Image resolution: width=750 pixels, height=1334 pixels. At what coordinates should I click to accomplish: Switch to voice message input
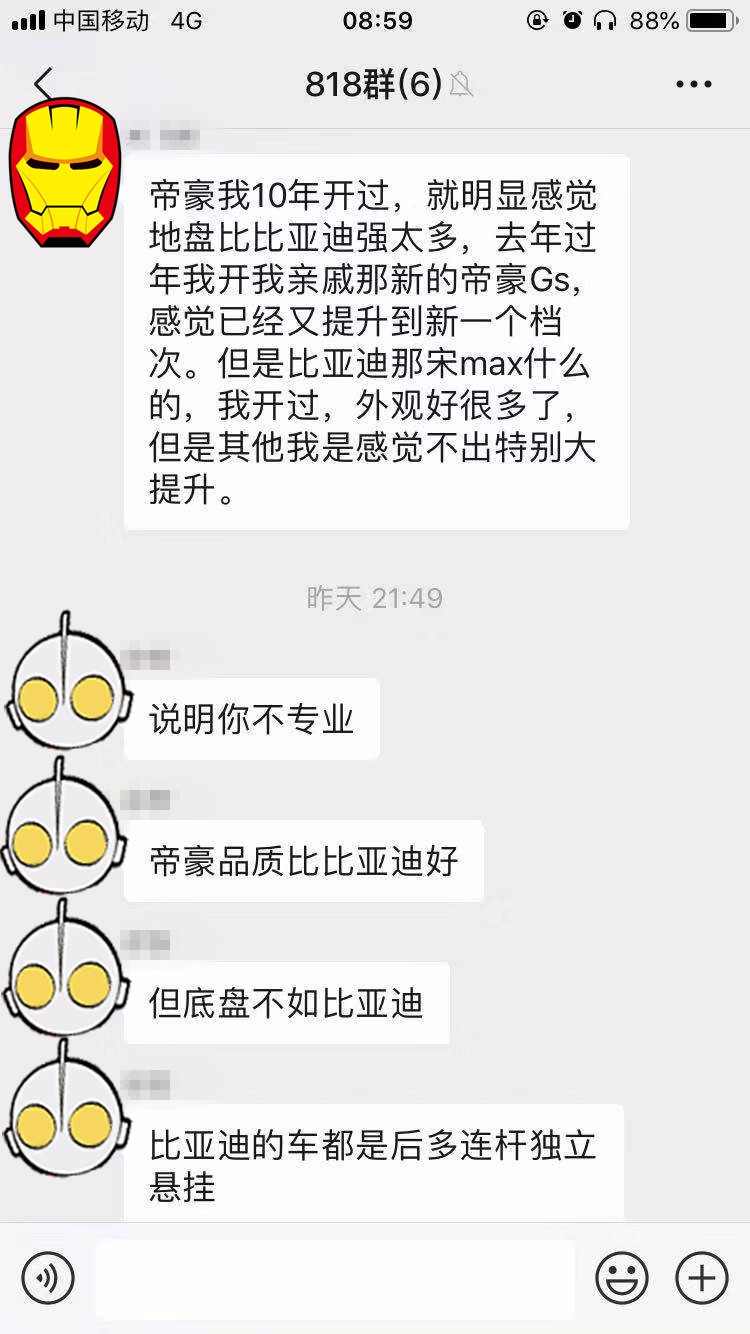pos(48,1277)
